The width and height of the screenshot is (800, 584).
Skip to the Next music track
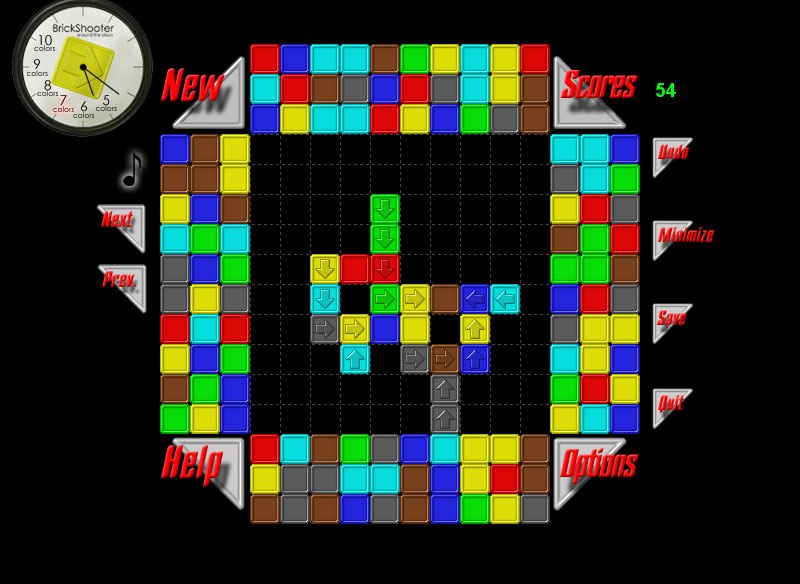coord(118,220)
